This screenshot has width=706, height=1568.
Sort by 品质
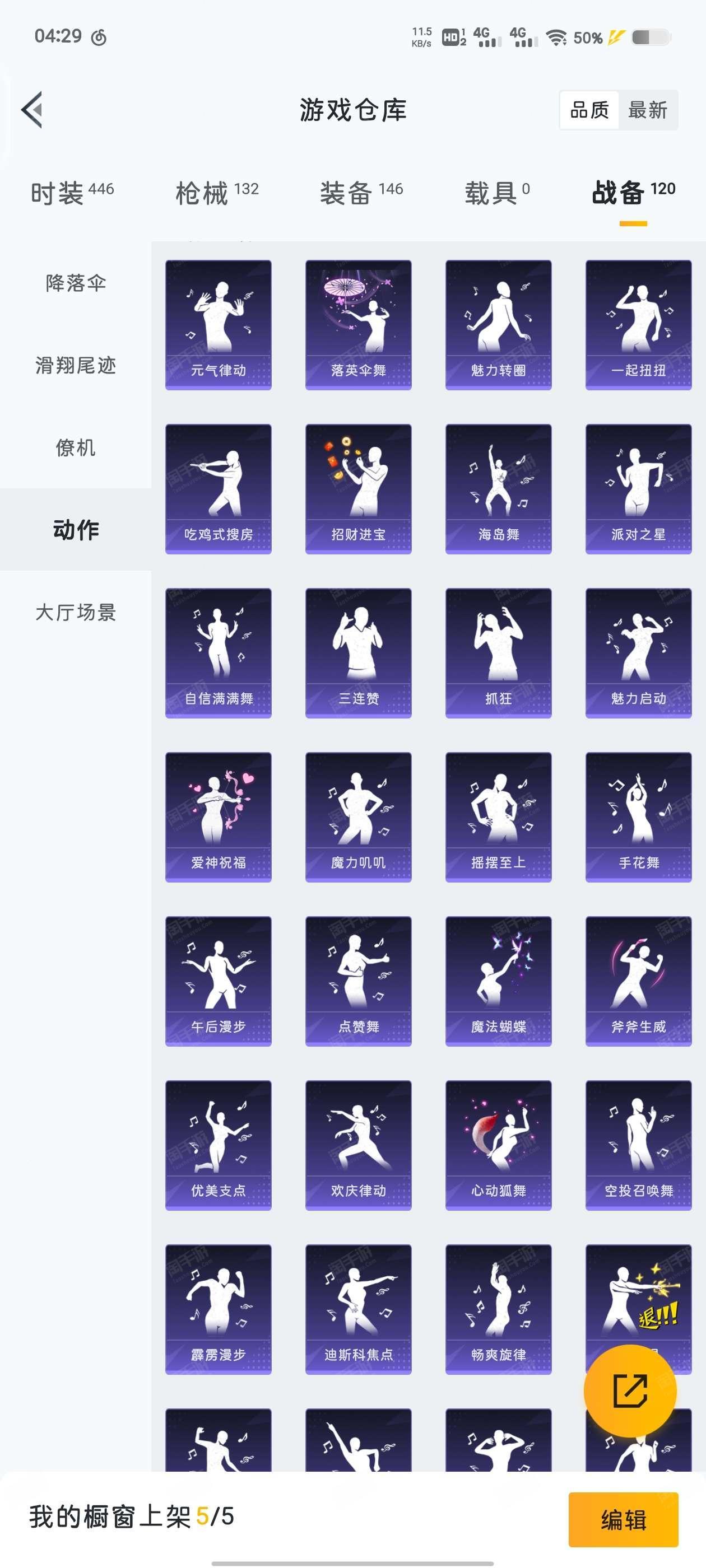589,110
